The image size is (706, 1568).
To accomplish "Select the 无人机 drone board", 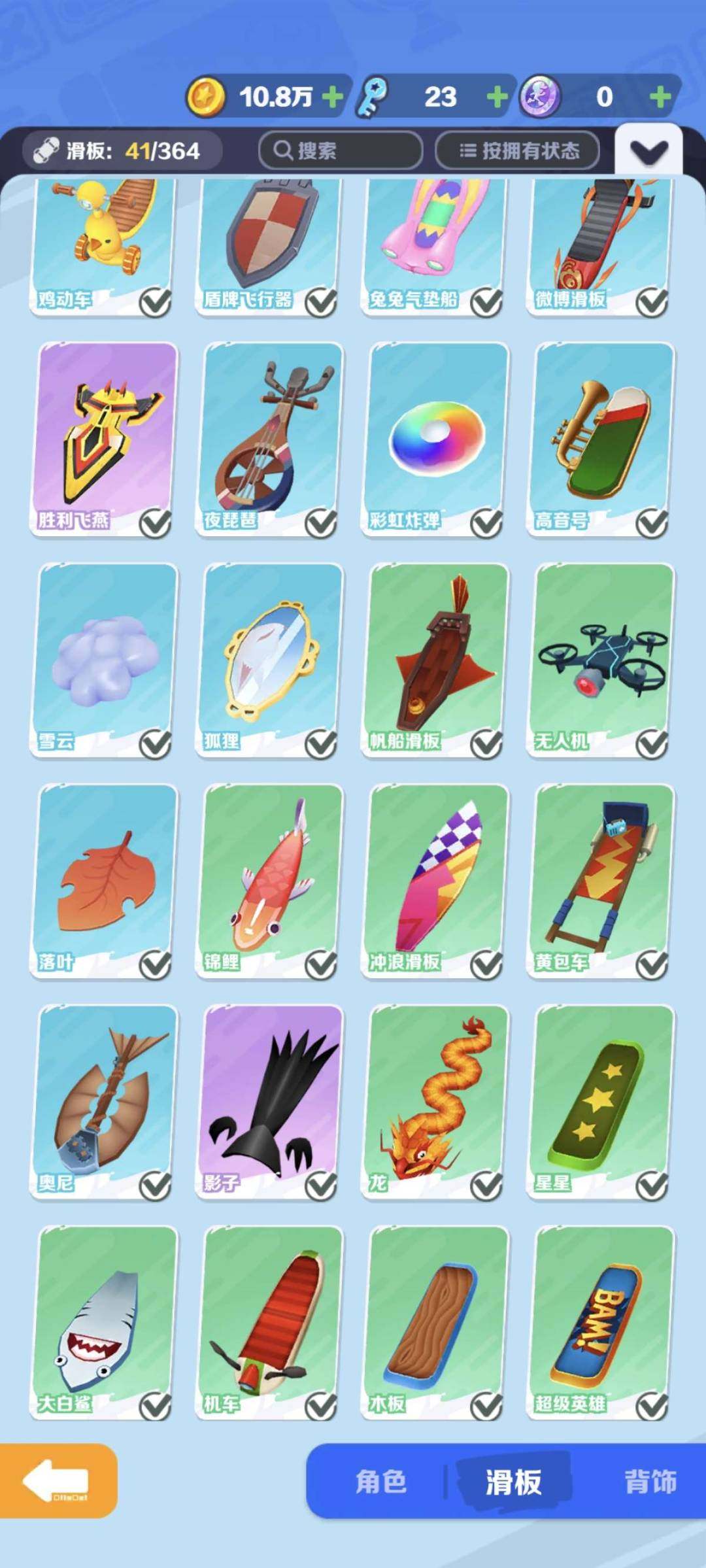I will click(x=601, y=659).
